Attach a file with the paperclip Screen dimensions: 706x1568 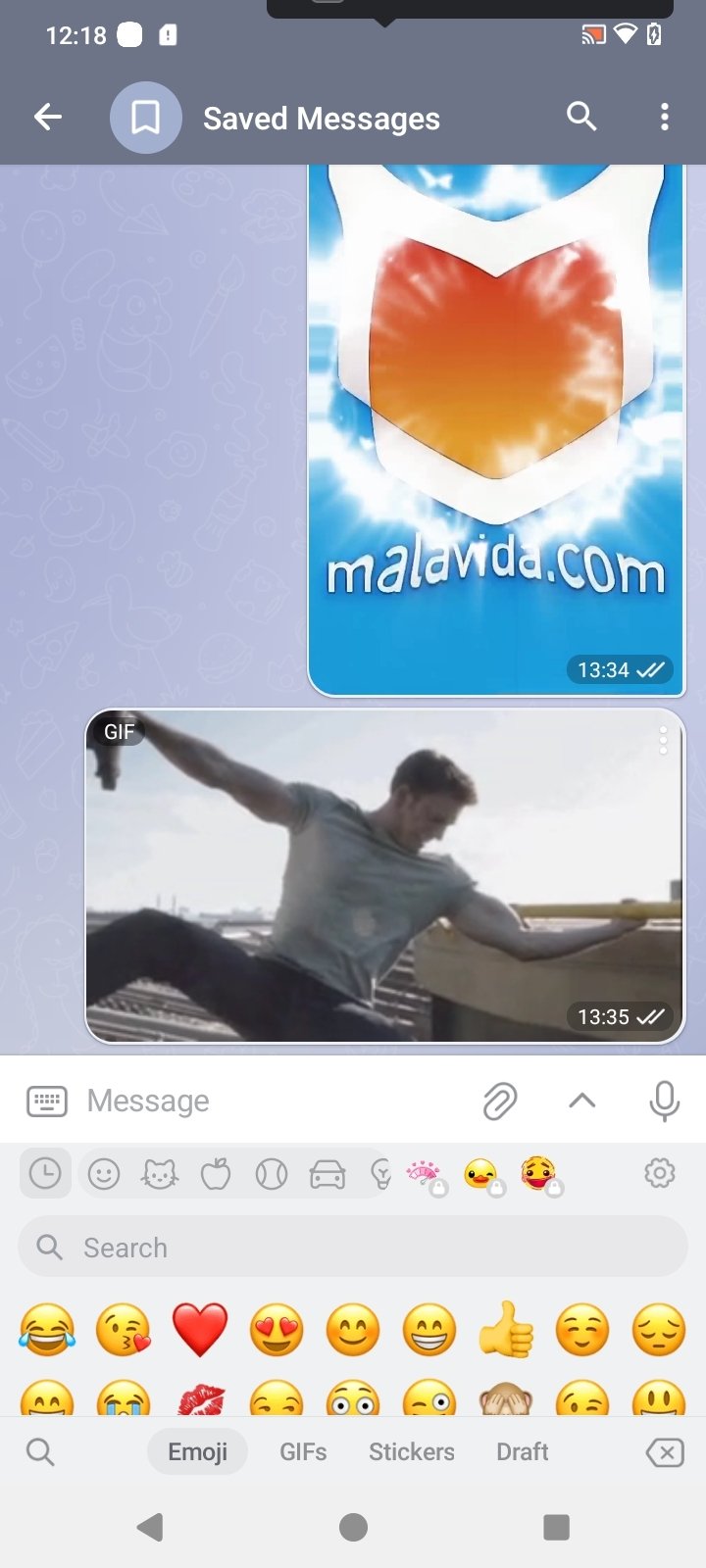tap(500, 1101)
